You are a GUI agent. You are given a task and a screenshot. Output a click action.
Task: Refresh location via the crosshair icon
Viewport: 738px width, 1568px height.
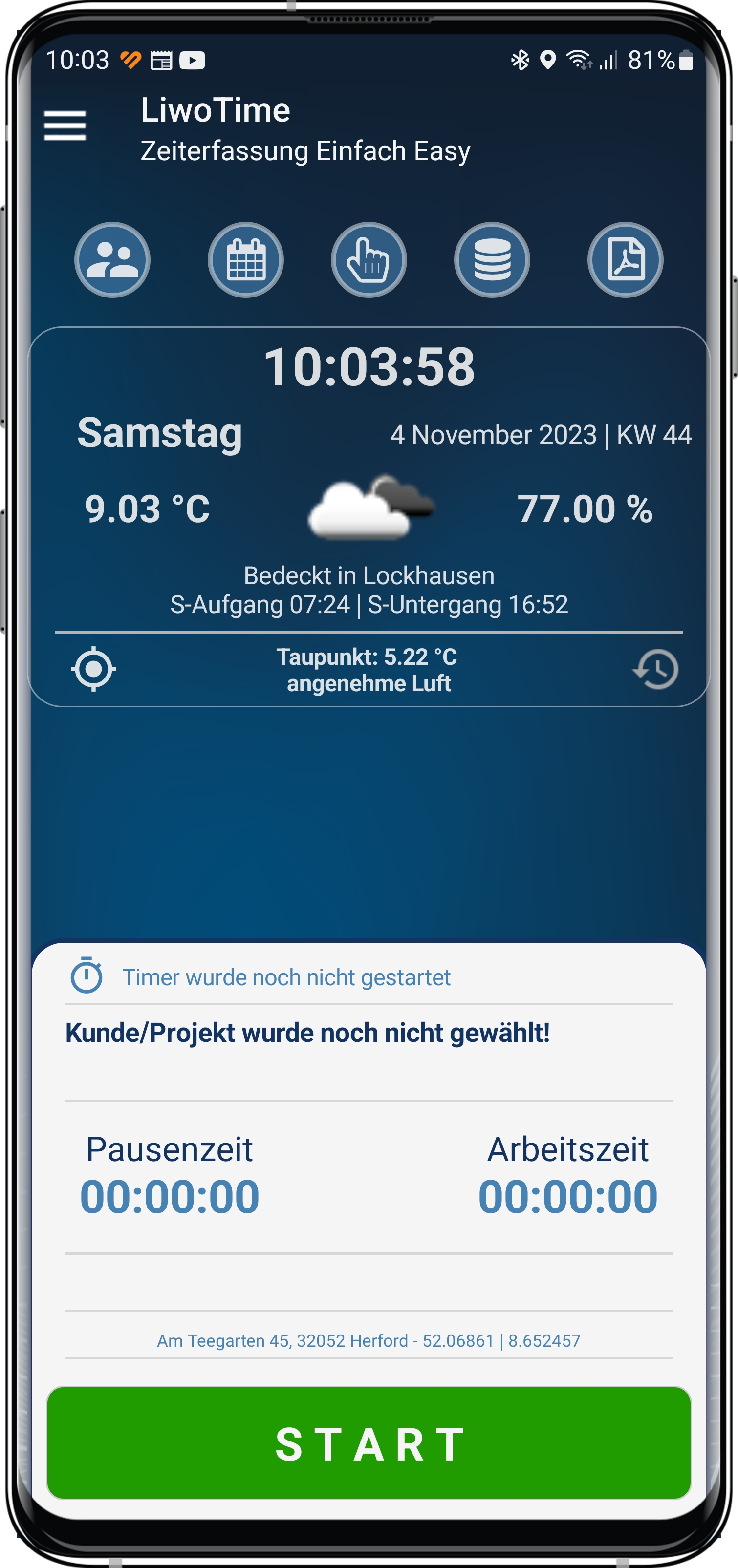coord(94,669)
